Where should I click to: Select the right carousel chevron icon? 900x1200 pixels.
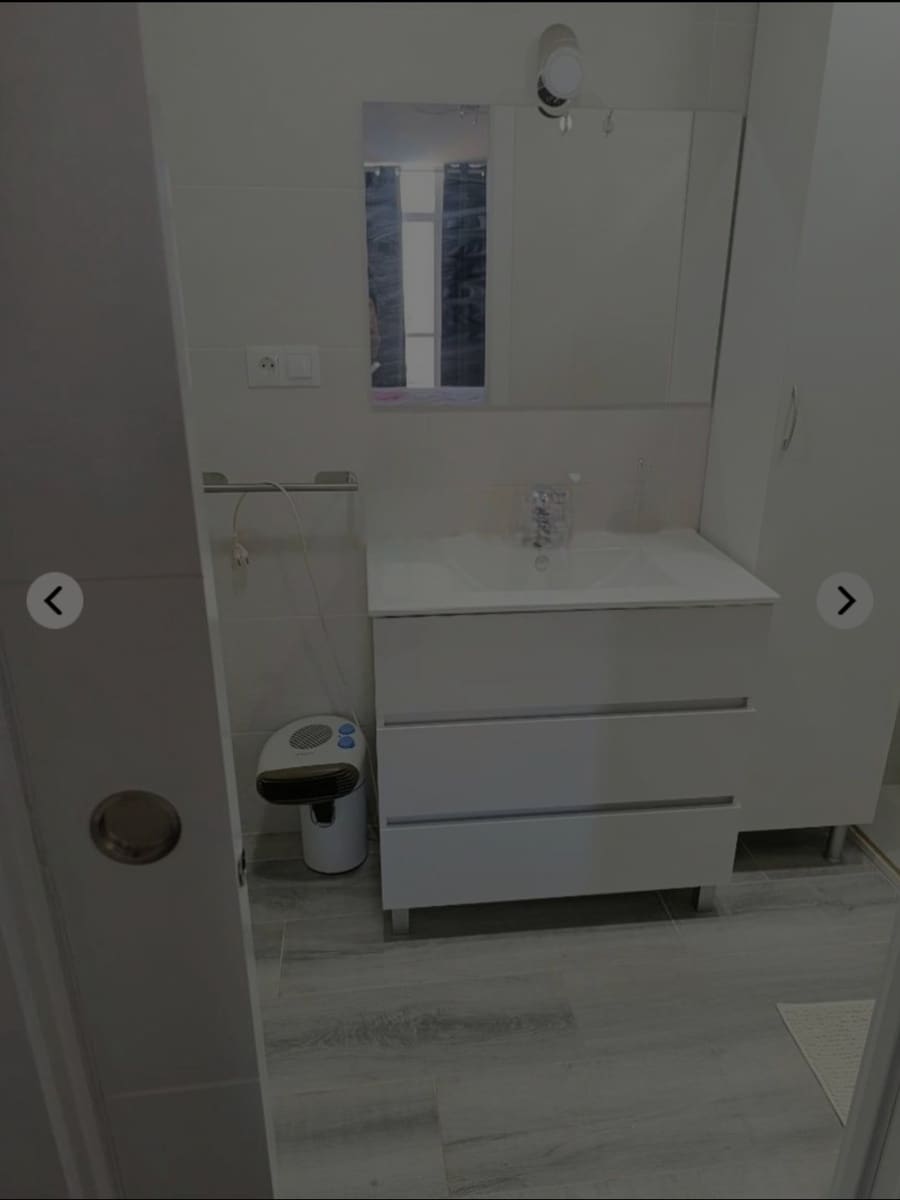(844, 600)
